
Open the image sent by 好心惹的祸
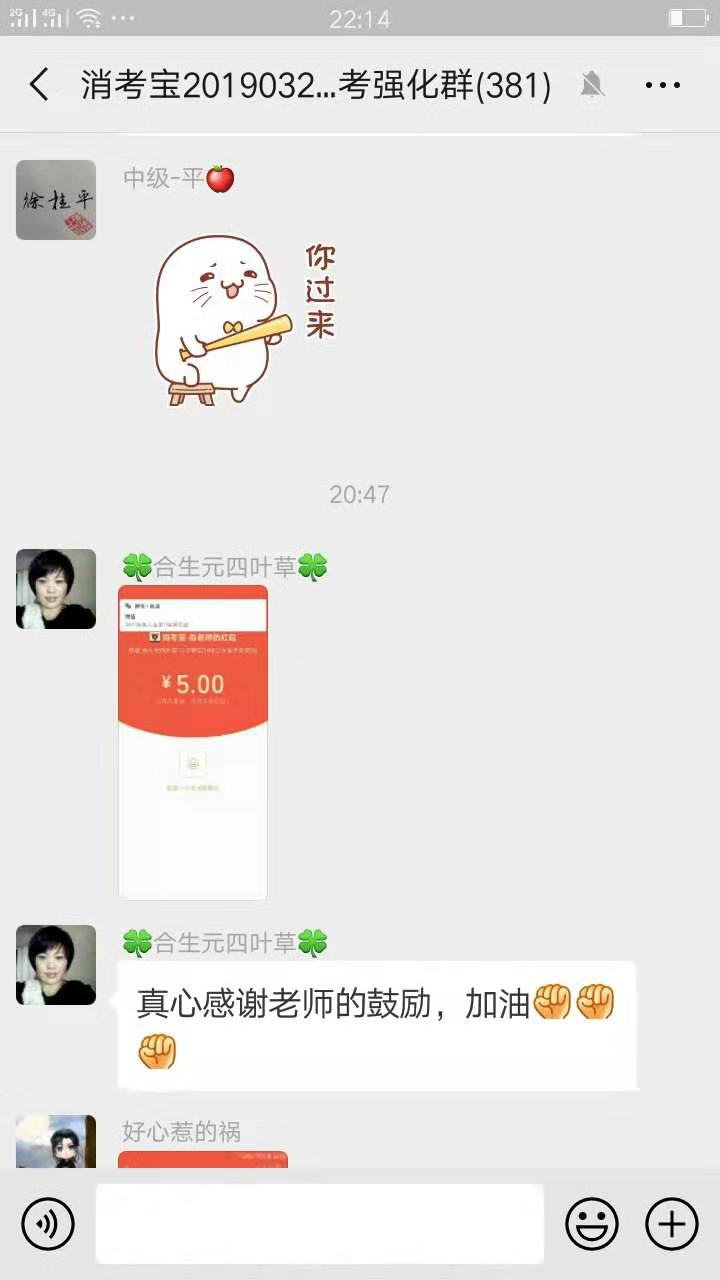coord(203,1160)
